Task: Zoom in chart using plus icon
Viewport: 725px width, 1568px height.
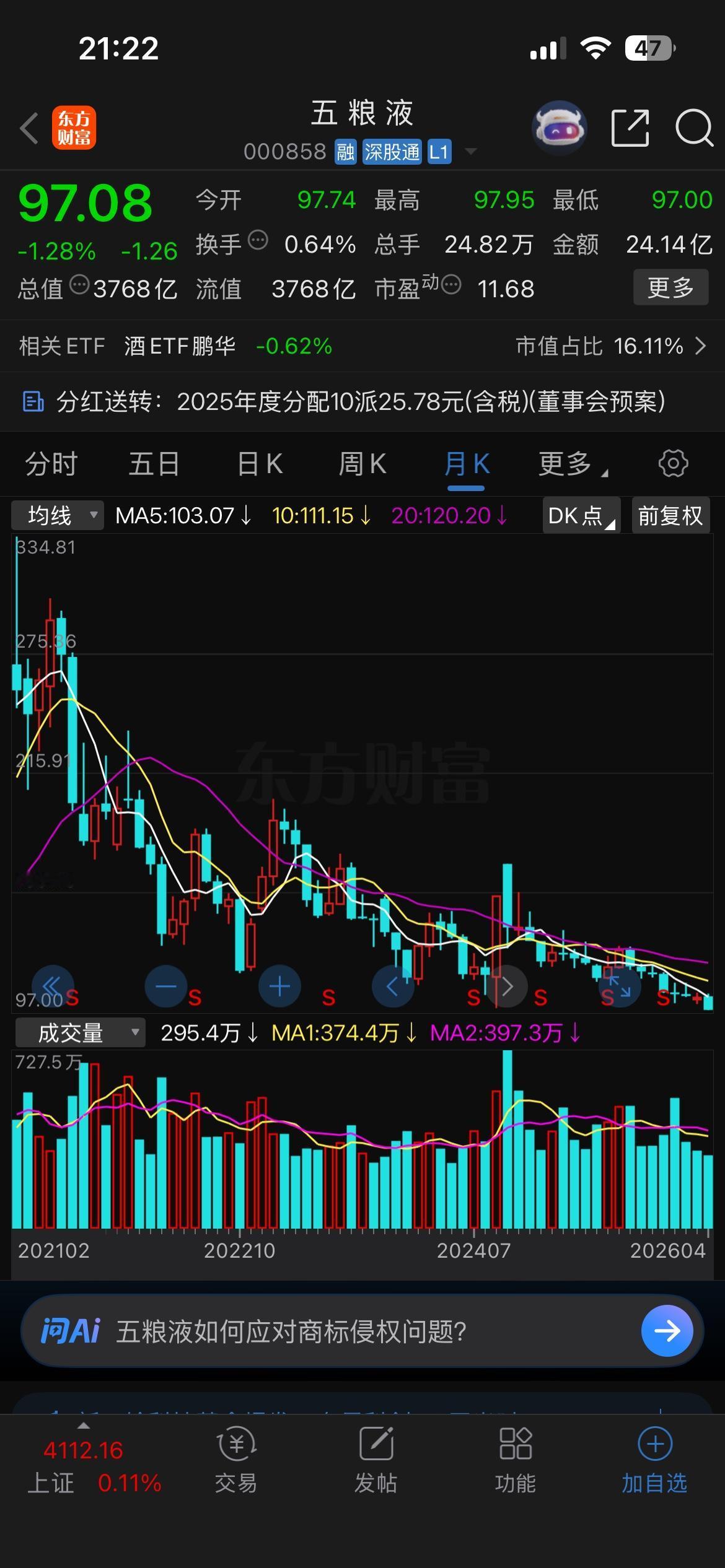Action: 279,986
